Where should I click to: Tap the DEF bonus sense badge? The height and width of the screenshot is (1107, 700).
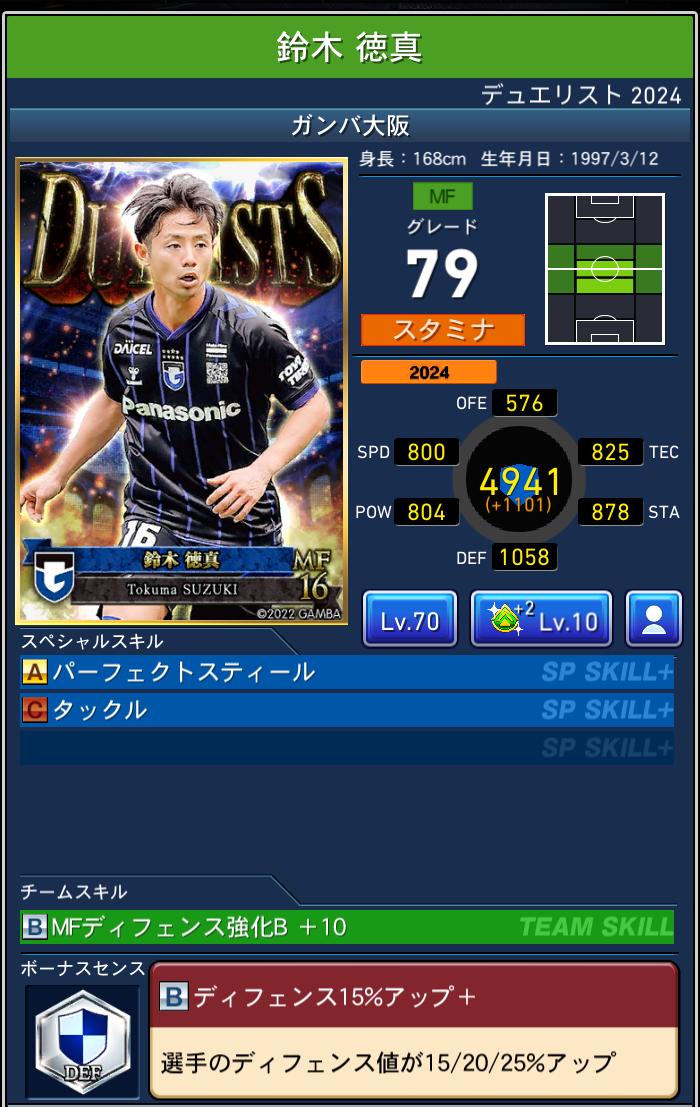pos(82,1040)
